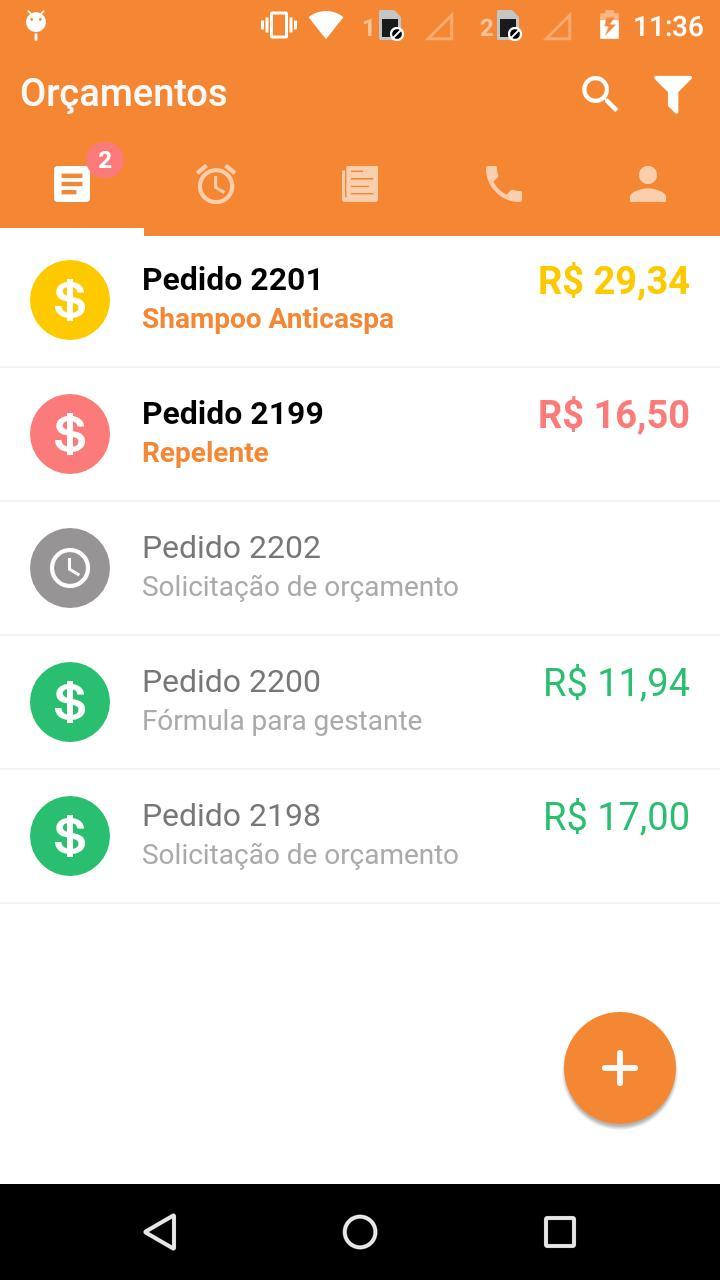Open the documents tab icon
This screenshot has width=720, height=1280.
coord(359,184)
